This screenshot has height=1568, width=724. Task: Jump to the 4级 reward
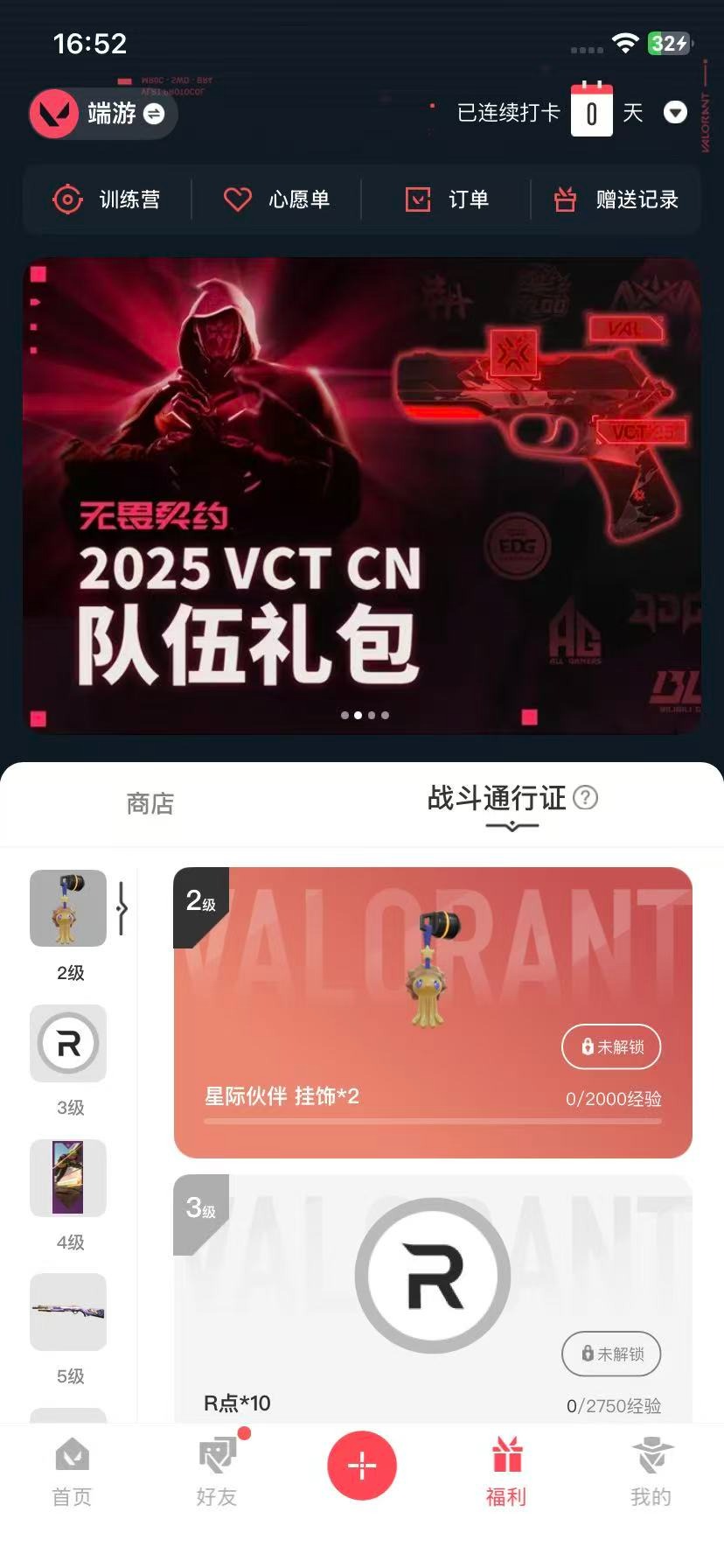pos(68,1178)
